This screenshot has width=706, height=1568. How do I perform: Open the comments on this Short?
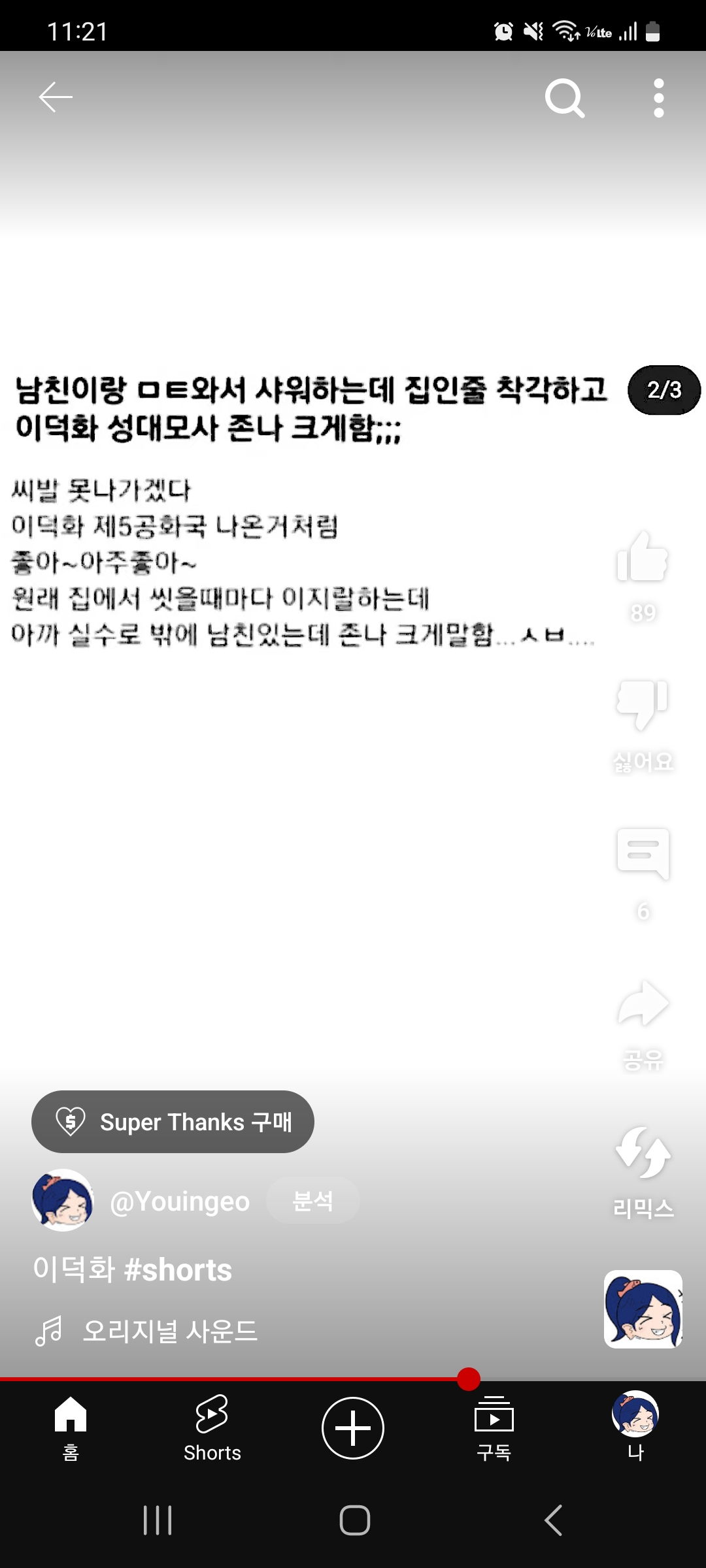(x=643, y=854)
